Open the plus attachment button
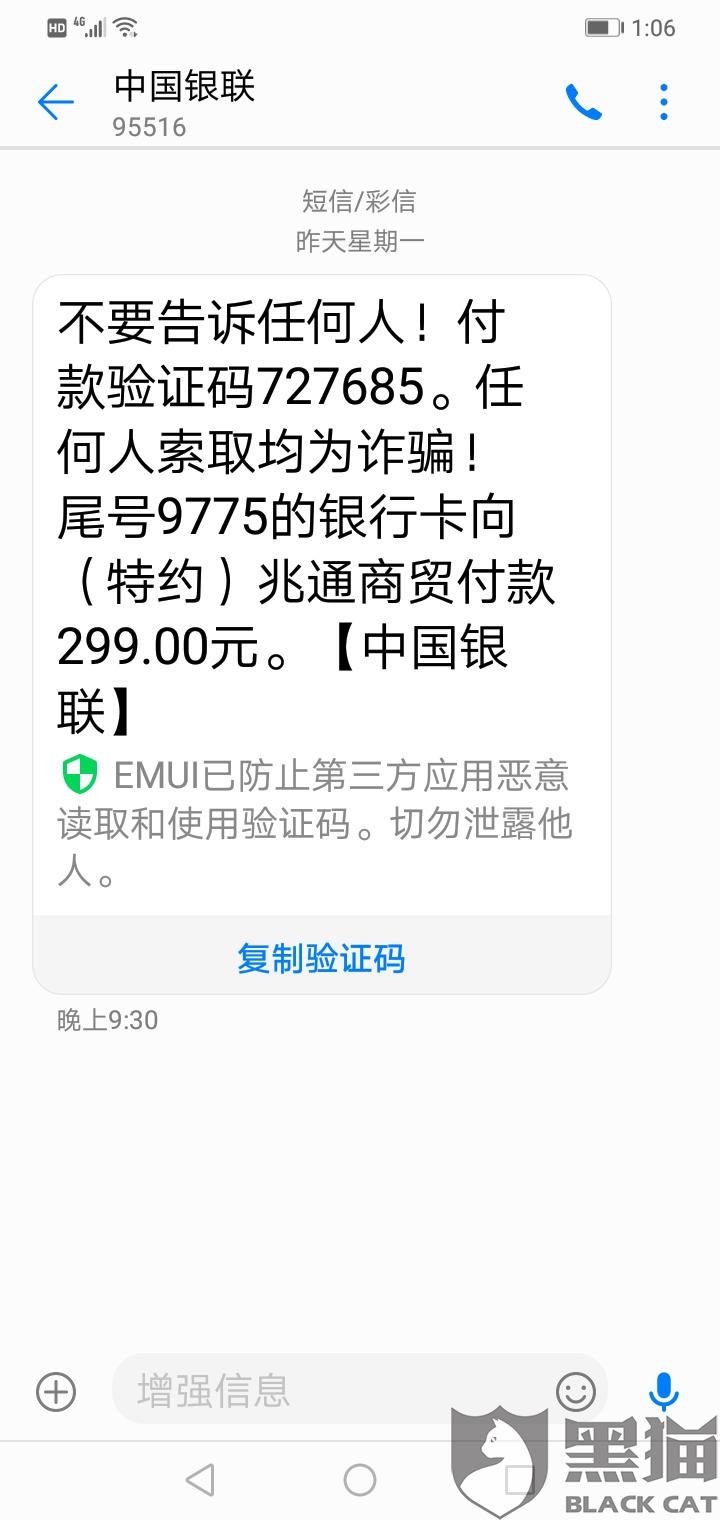Image resolution: width=720 pixels, height=1520 pixels. (56, 1390)
